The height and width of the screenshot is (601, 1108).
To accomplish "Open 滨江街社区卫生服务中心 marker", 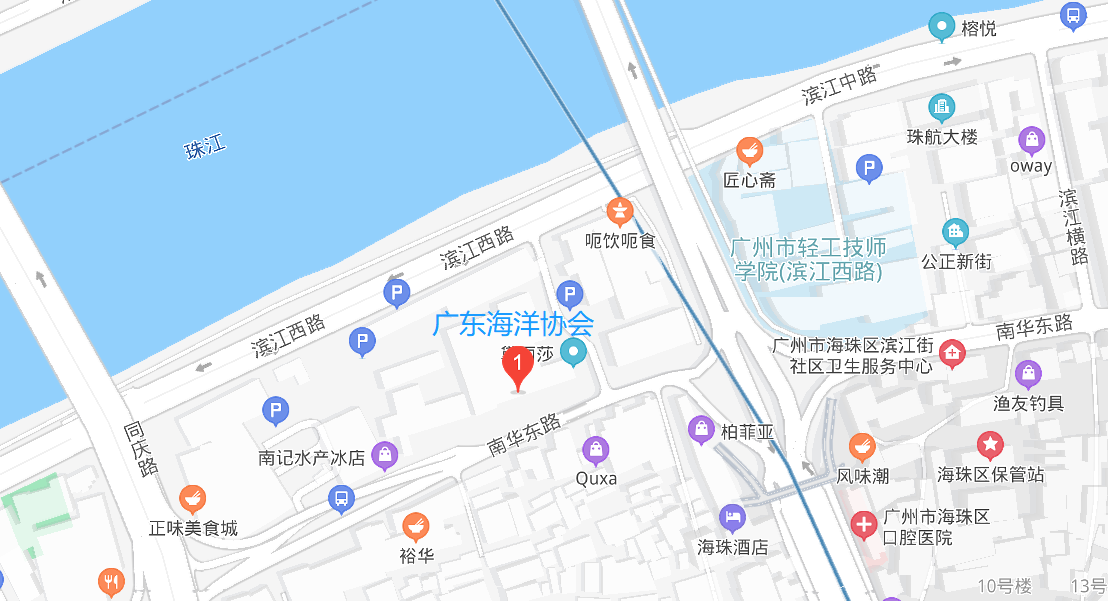I will point(952,353).
